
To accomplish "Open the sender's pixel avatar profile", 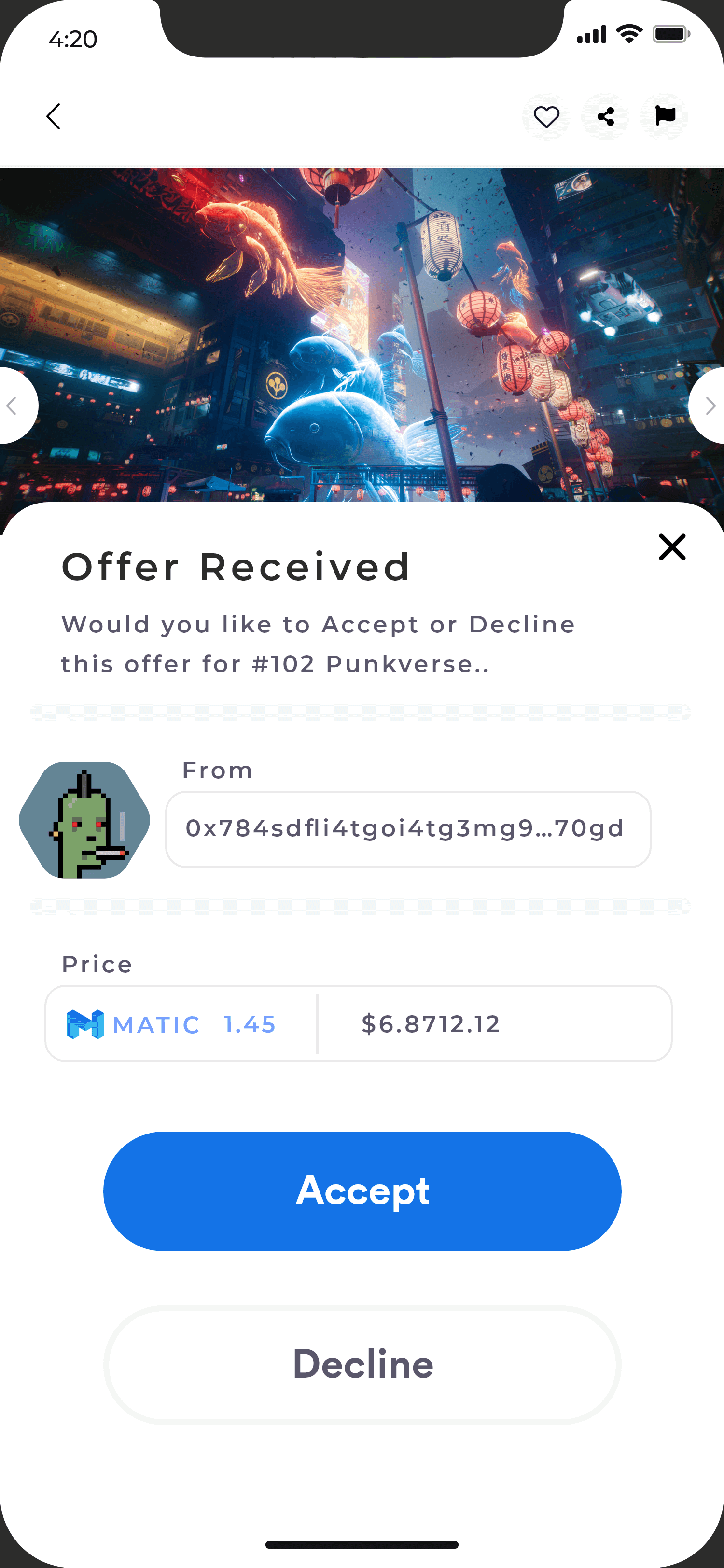I will (x=84, y=819).
